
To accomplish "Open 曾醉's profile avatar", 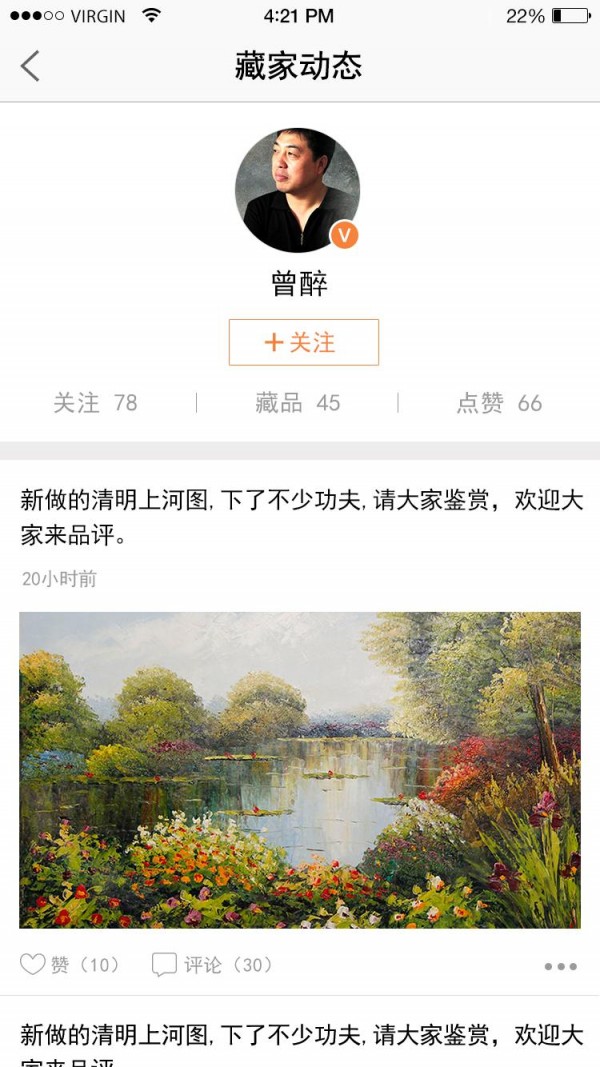I will (x=297, y=190).
